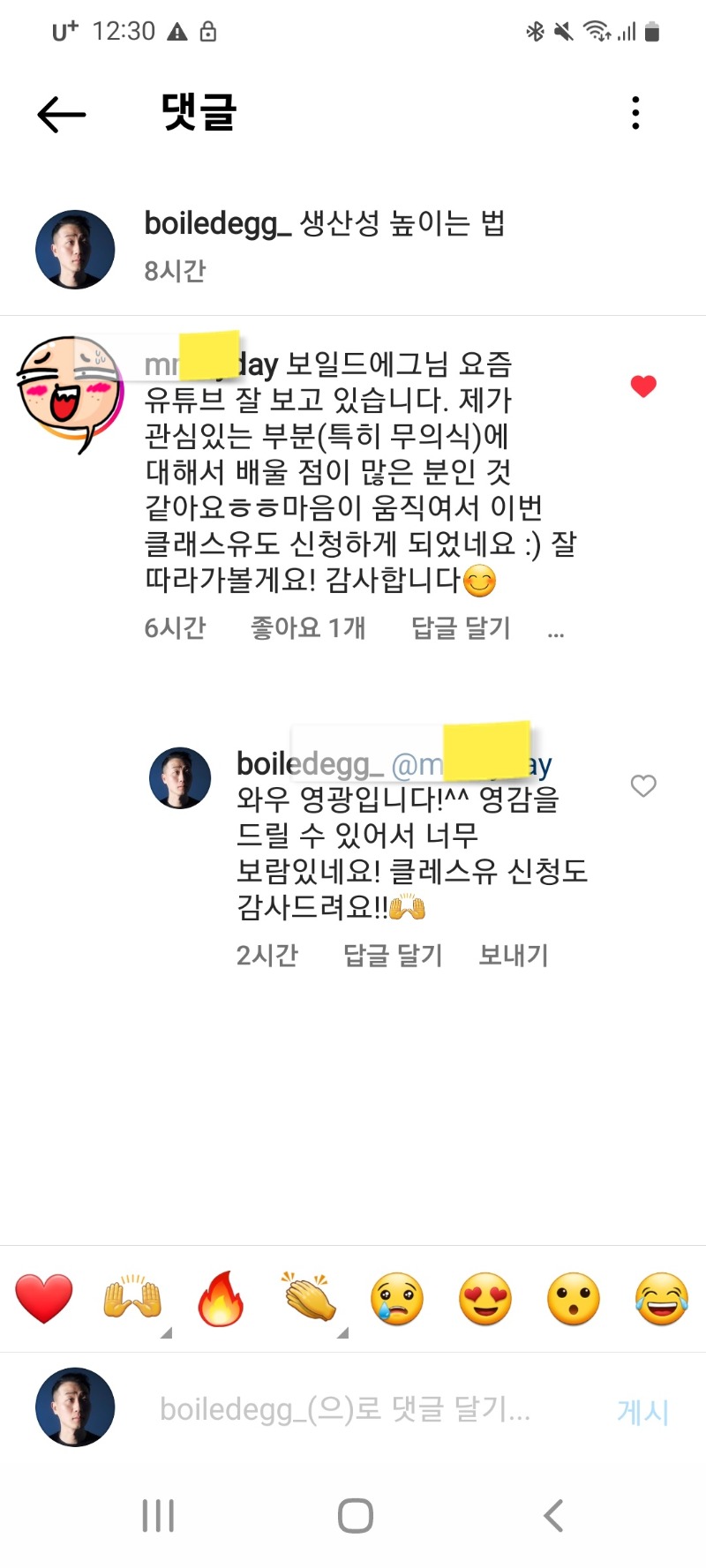Insert the raised hands emoji
This screenshot has height=1568, width=706.
[x=132, y=1299]
